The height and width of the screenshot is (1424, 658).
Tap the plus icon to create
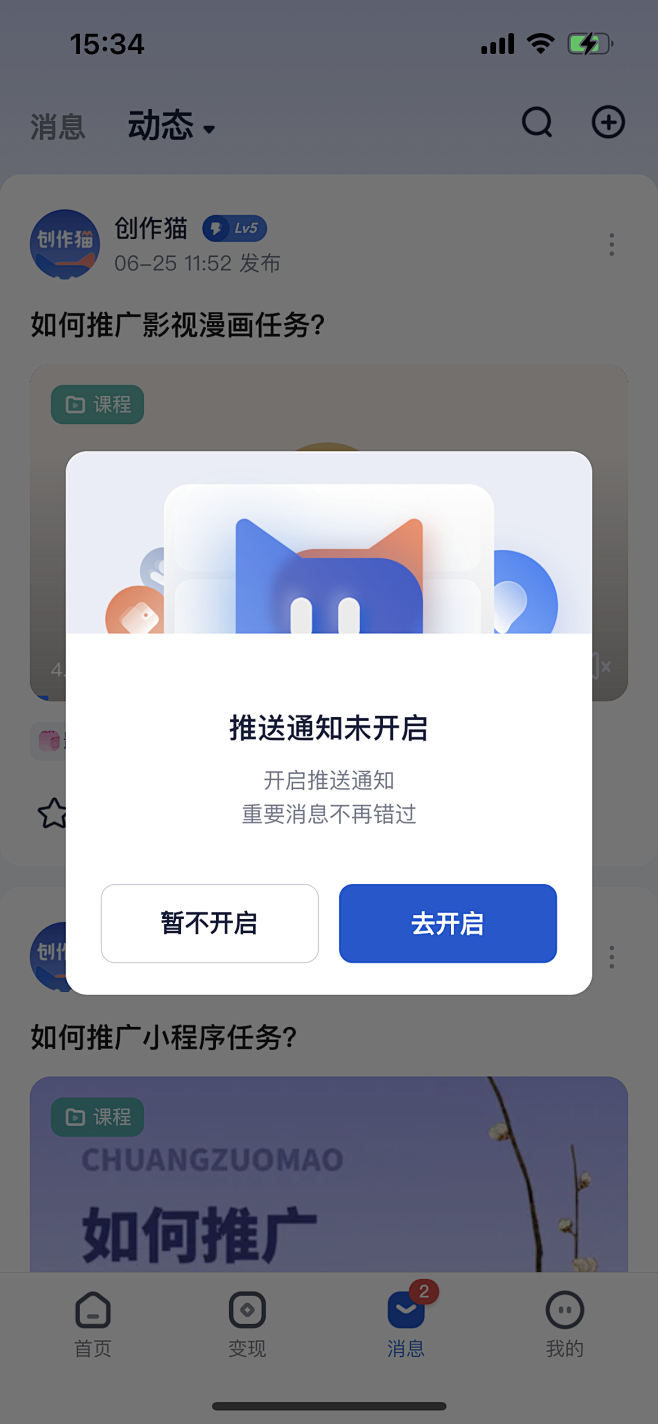click(608, 123)
